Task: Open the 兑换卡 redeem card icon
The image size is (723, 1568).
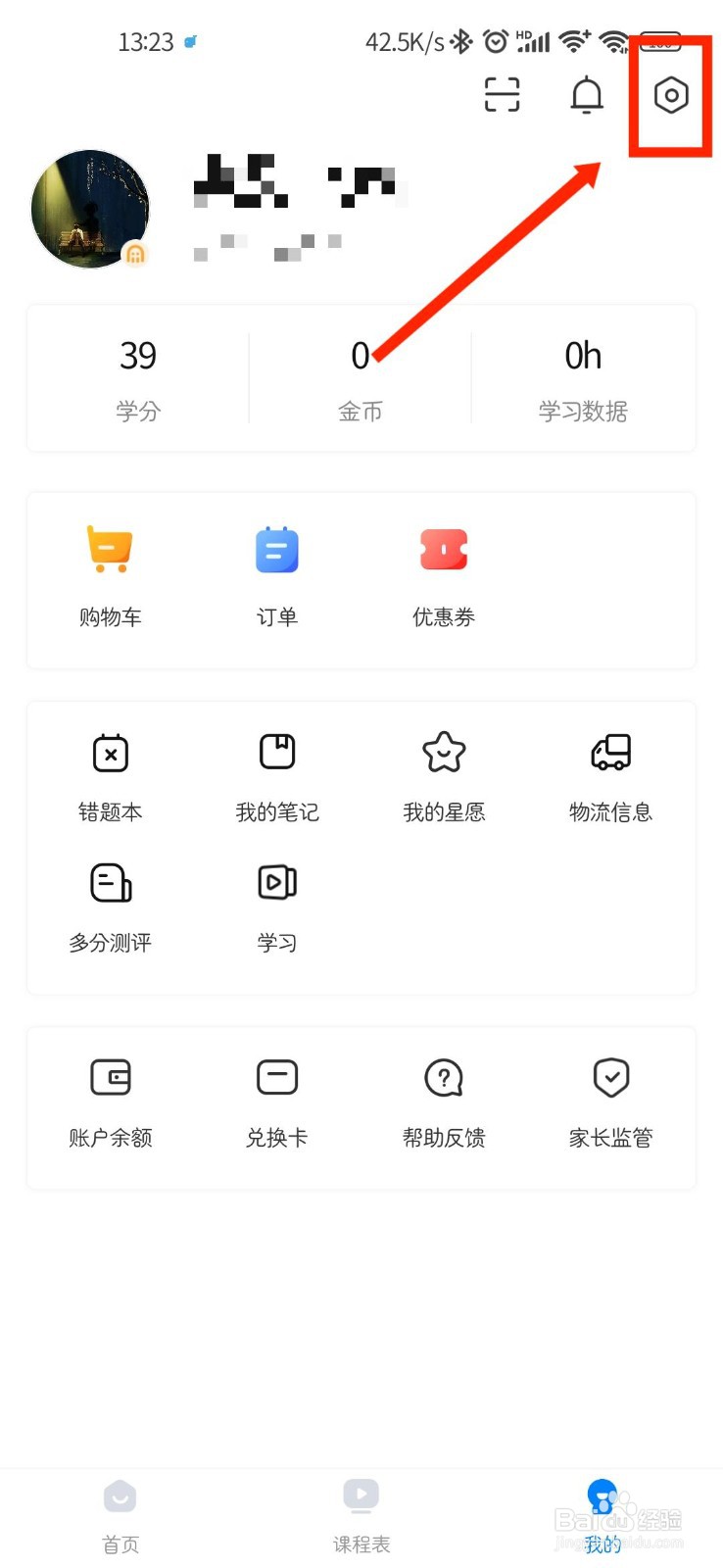Action: tap(276, 1100)
